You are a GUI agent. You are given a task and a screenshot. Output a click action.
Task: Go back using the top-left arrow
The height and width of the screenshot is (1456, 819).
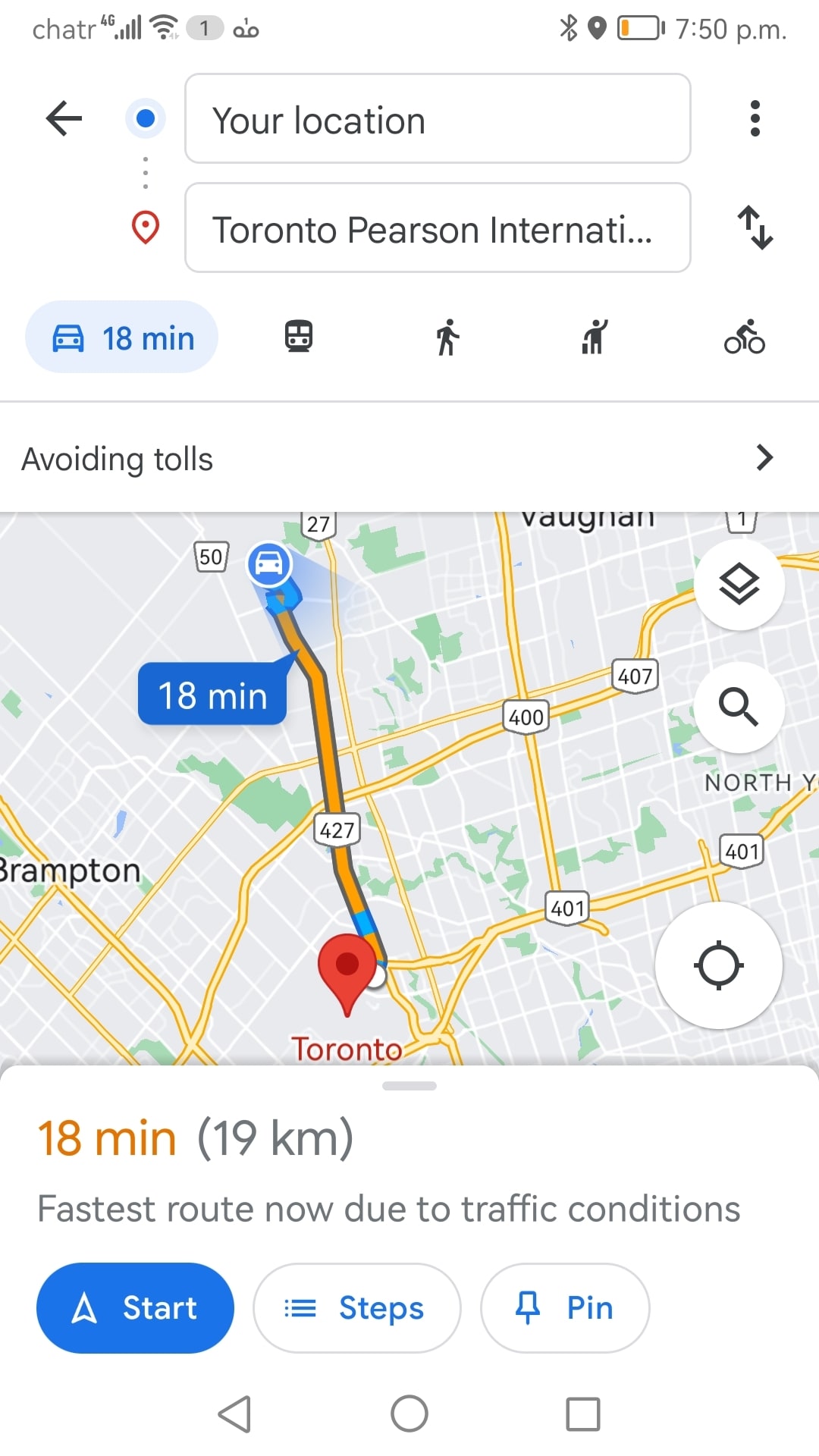pyautogui.click(x=64, y=118)
